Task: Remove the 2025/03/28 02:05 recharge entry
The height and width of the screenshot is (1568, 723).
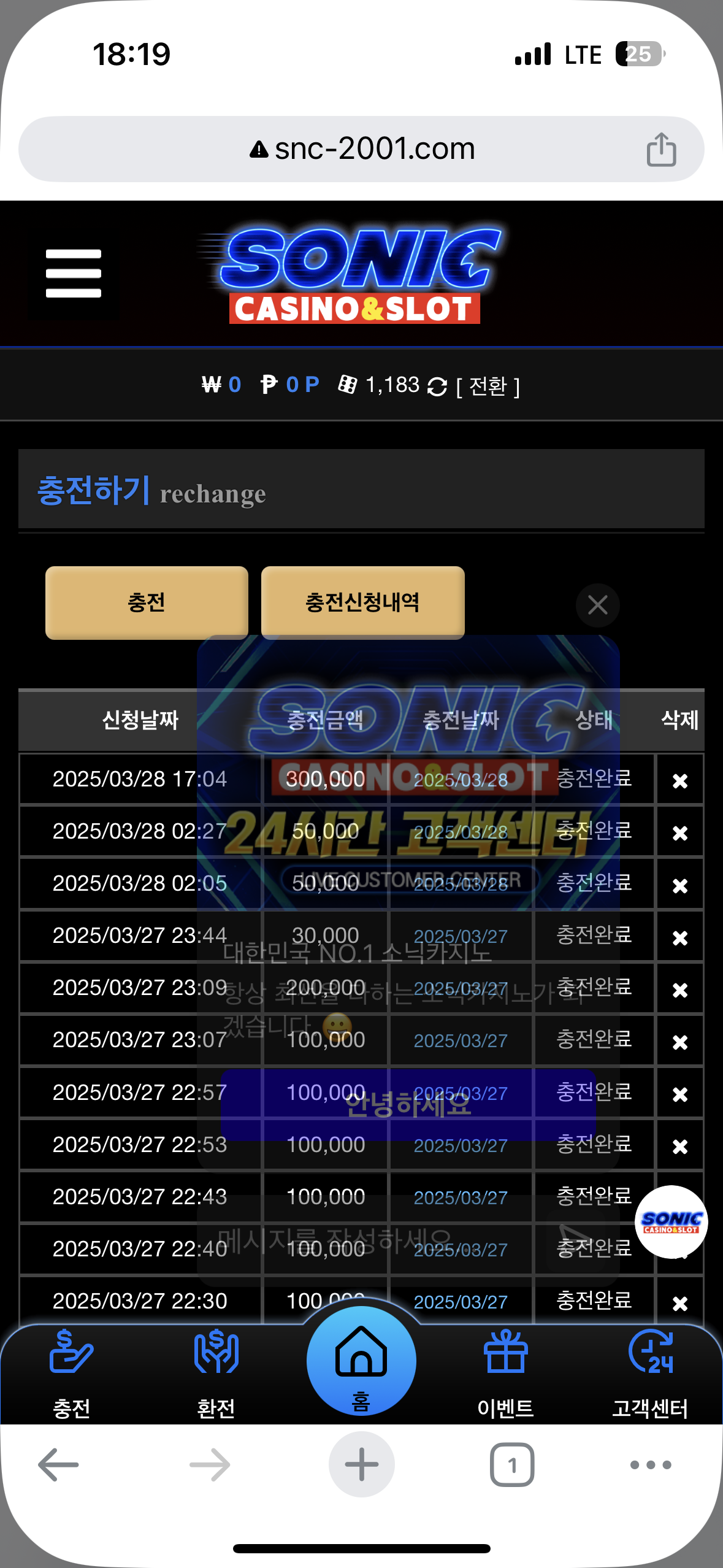Action: [x=679, y=885]
